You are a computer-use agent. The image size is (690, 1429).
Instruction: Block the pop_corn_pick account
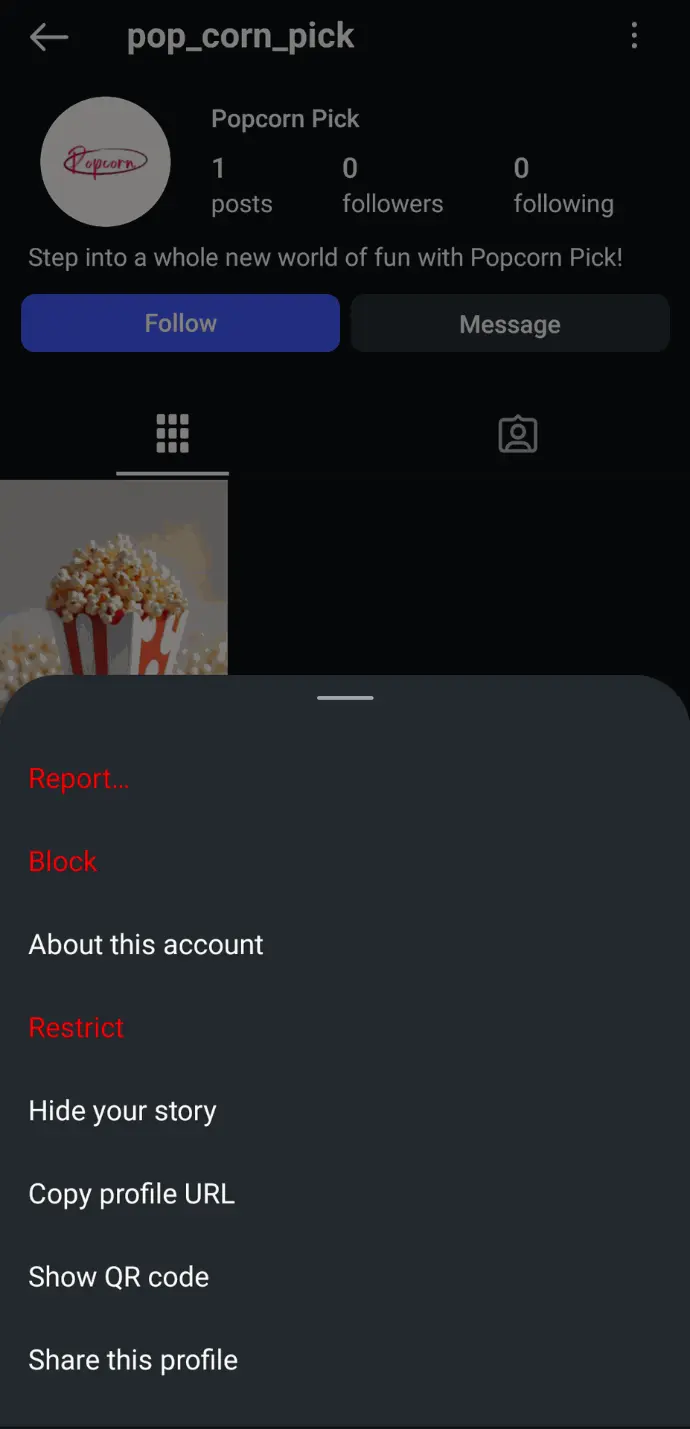point(63,861)
